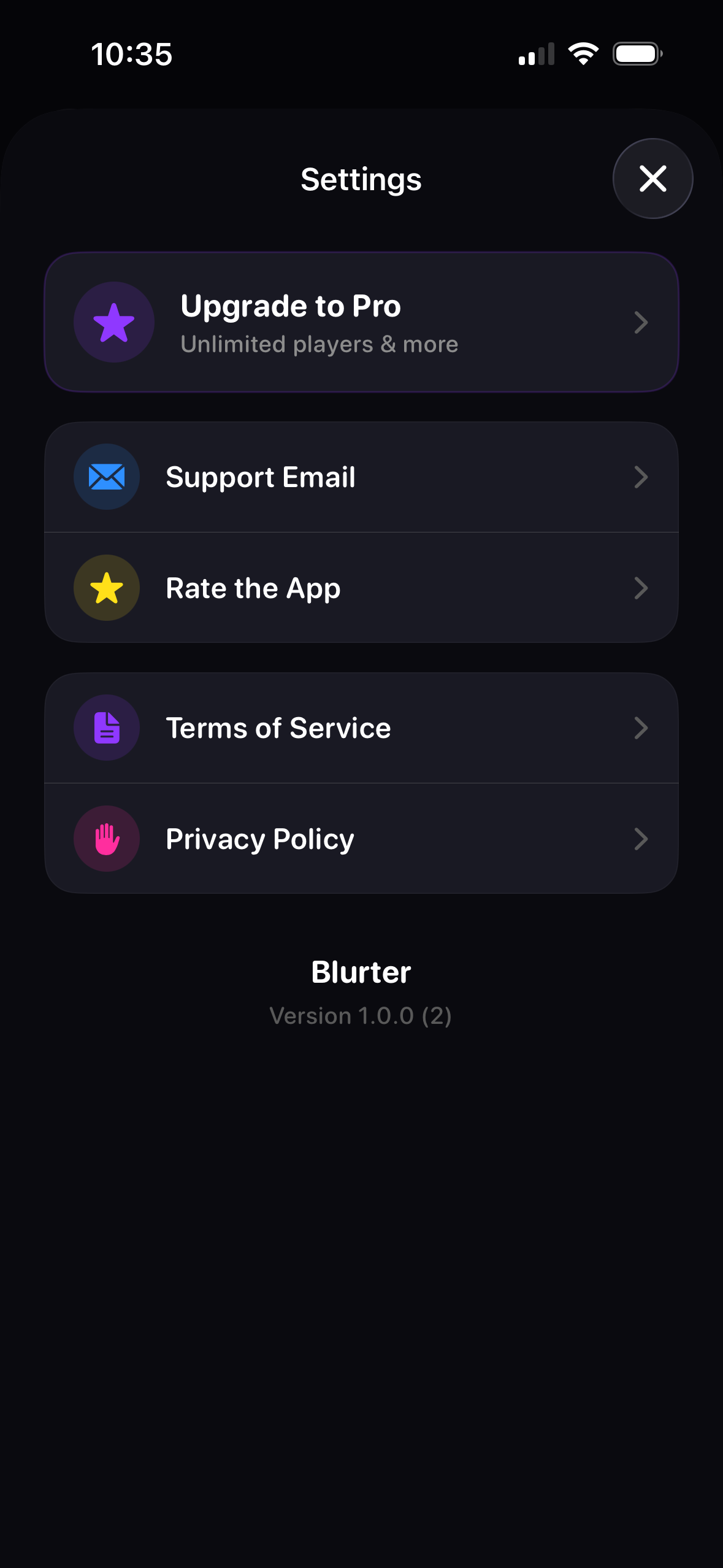Click the purple star Upgrade to Pro icon
This screenshot has height=1568, width=723.
click(114, 322)
